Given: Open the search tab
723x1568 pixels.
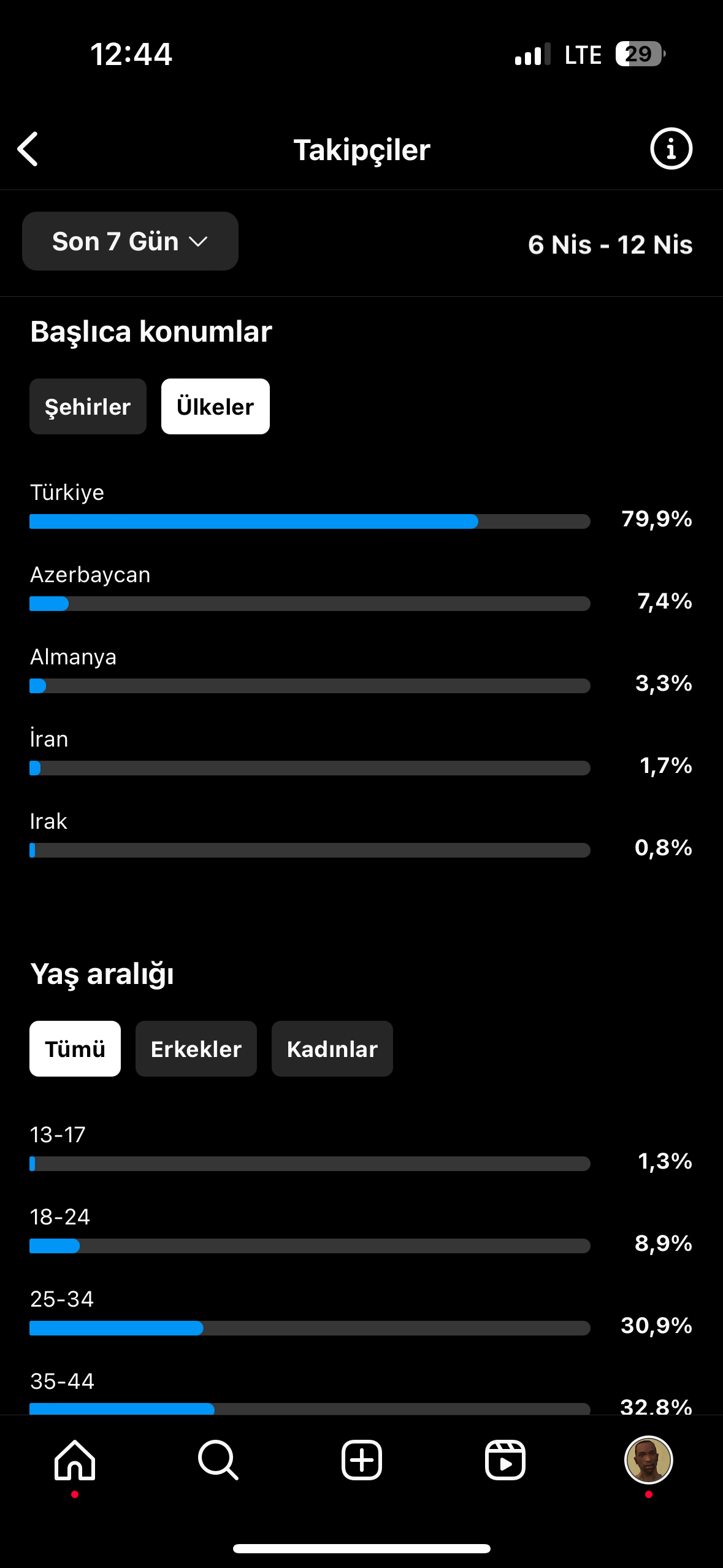Looking at the screenshot, I should [218, 1460].
